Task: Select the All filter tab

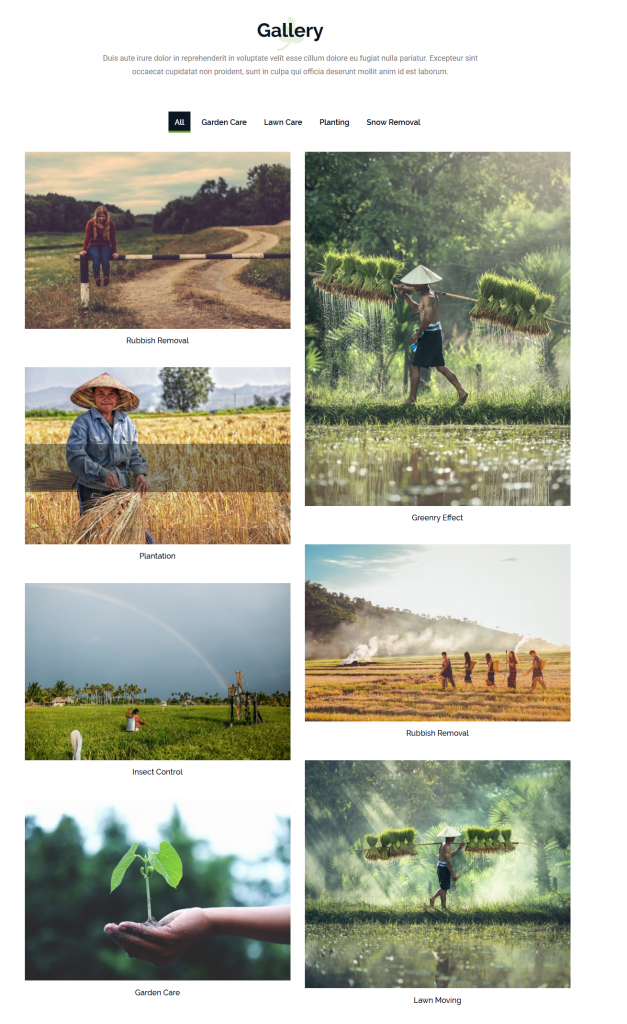Action: 179,122
